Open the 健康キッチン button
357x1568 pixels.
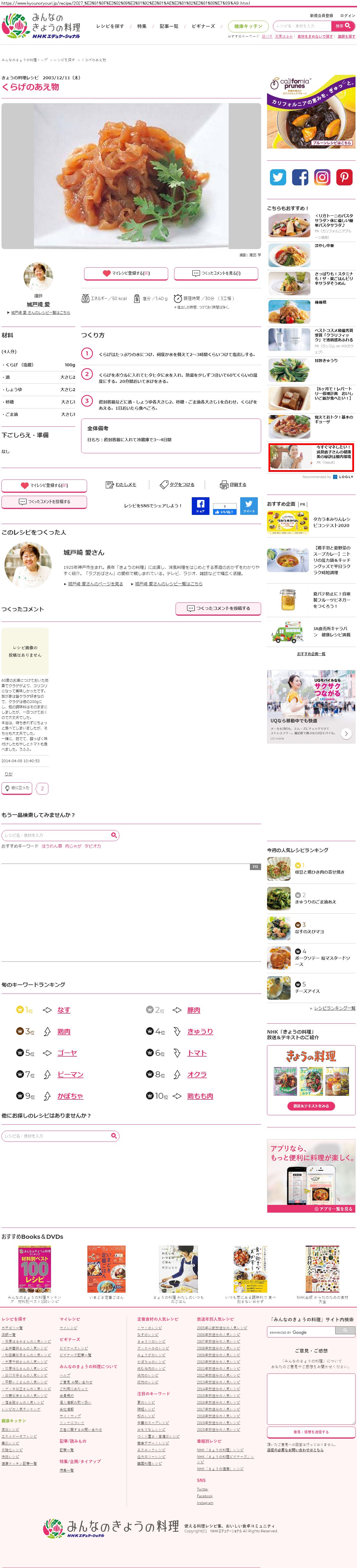[248, 26]
